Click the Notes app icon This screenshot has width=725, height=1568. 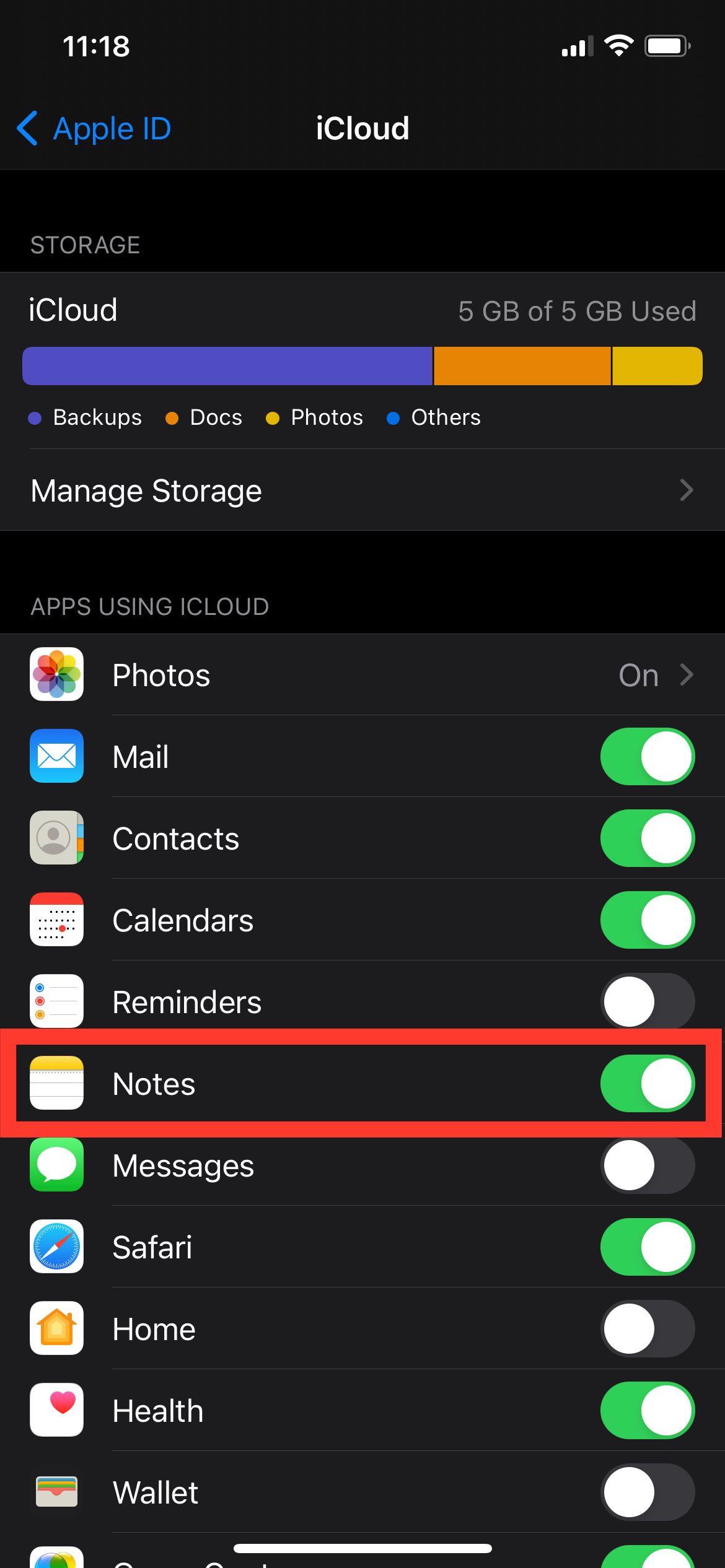(x=56, y=1084)
